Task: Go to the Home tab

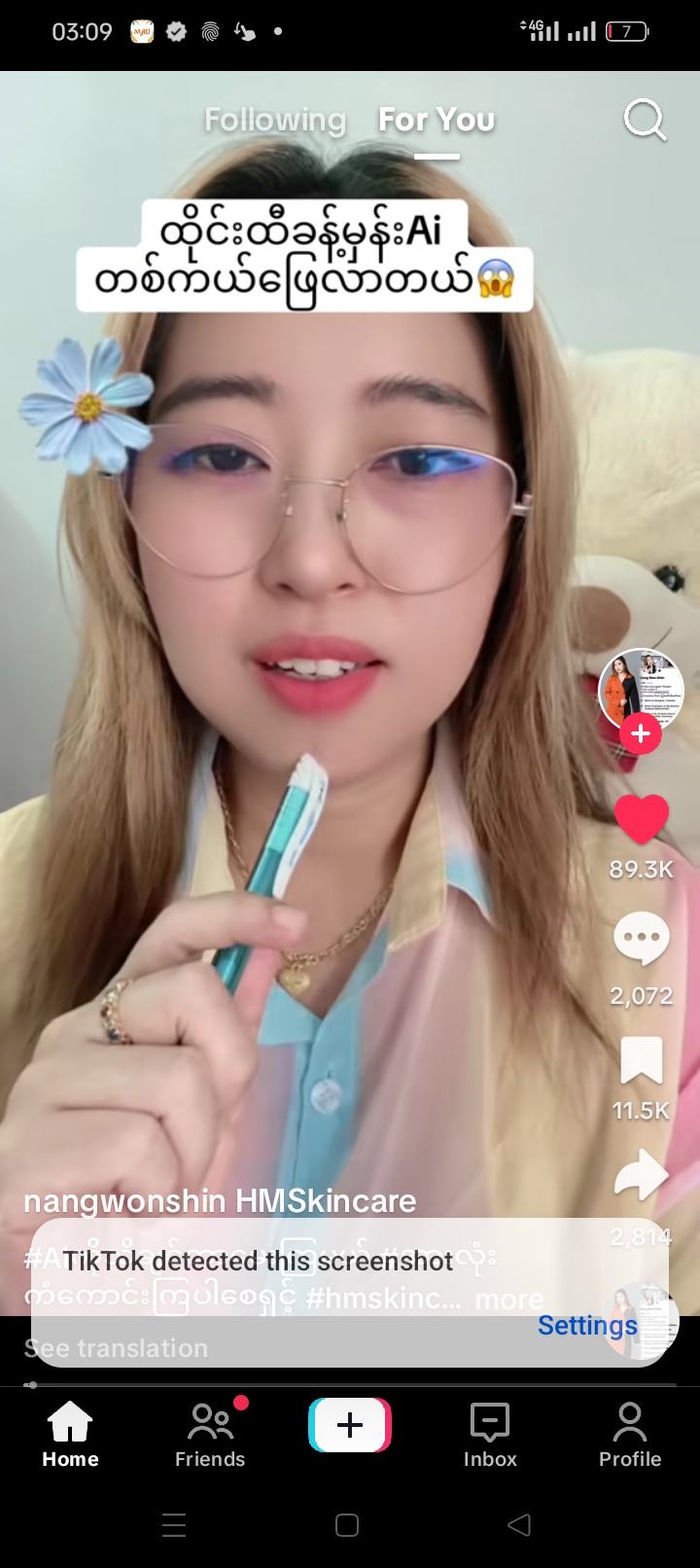Action: (x=70, y=1435)
